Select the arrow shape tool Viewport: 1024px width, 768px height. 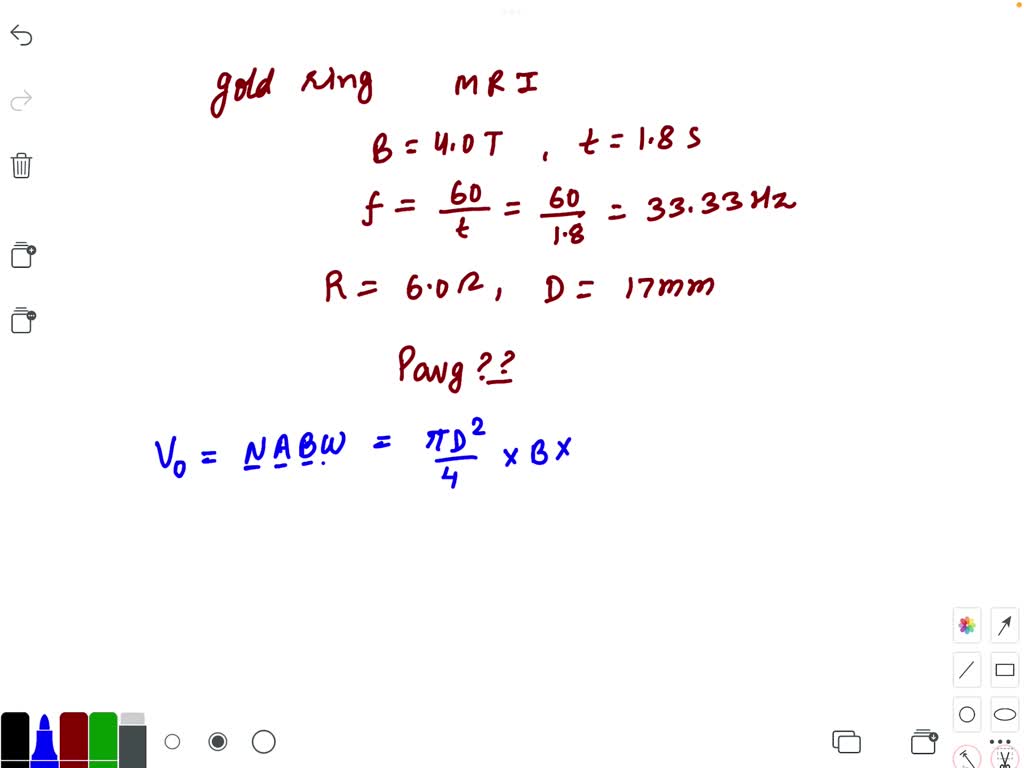coord(1005,625)
